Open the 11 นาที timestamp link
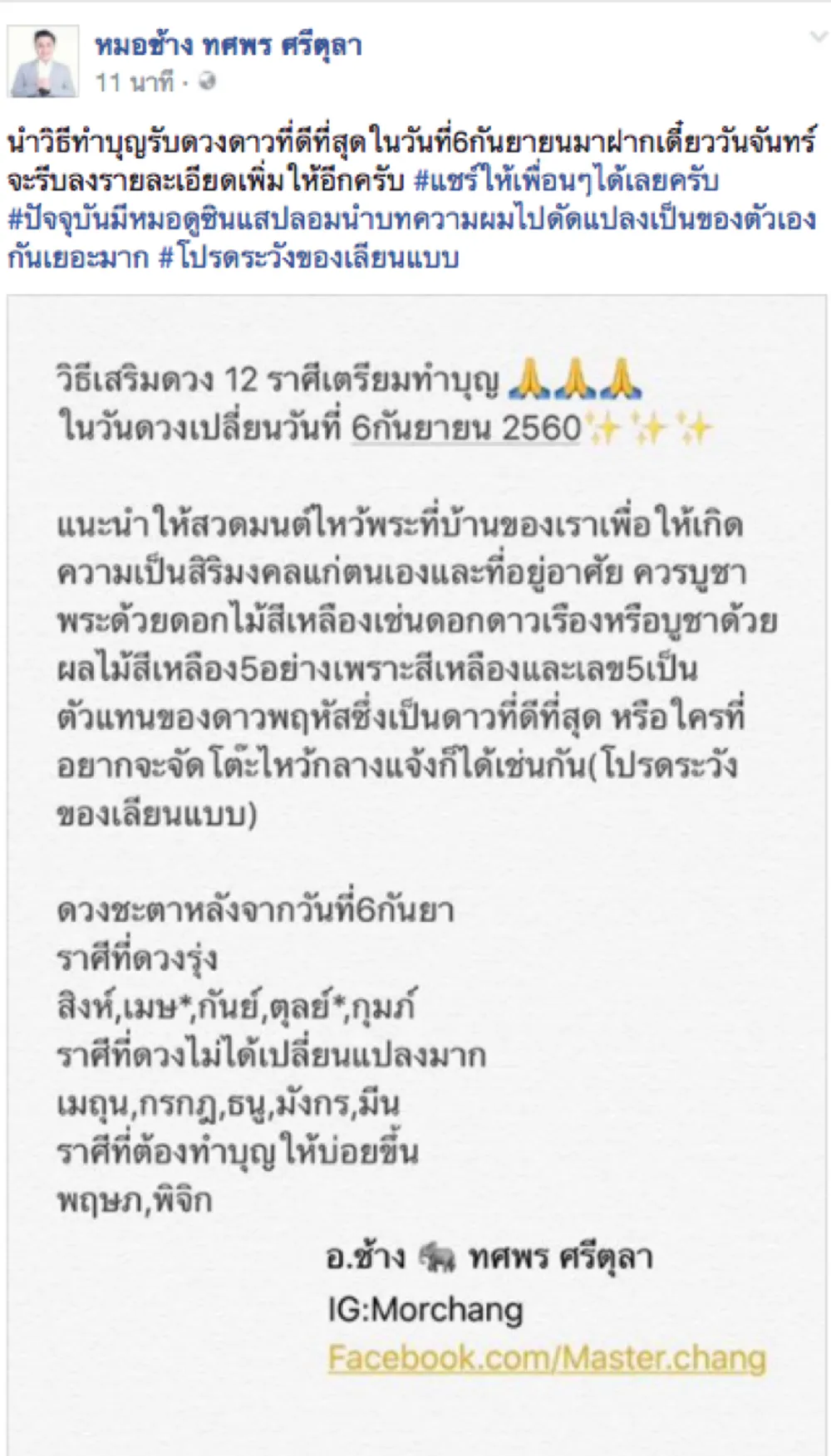 coord(135,82)
